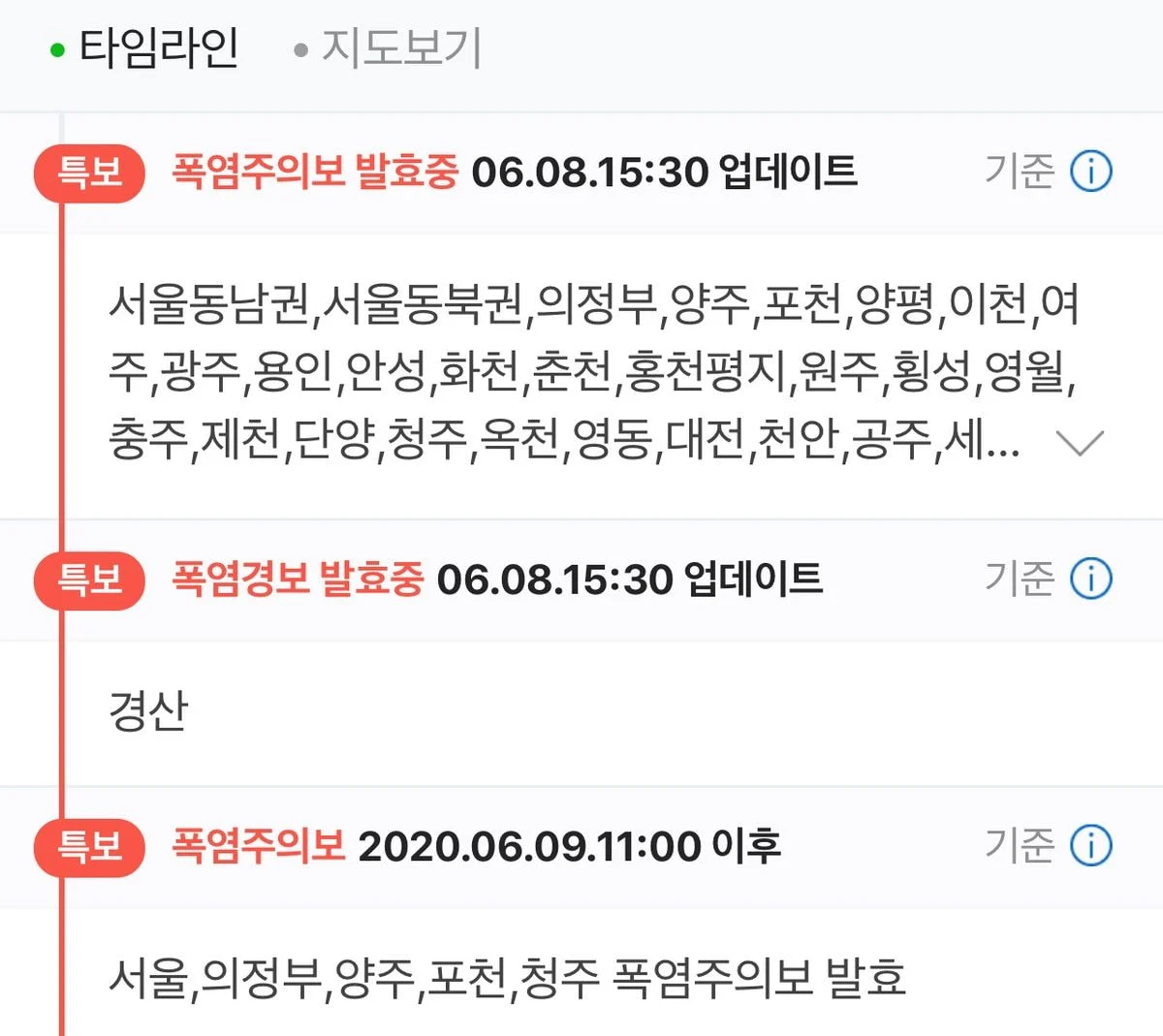Open 기준 info for 폭염주의보 2020.06.09.11:00 이후
This screenshot has width=1163, height=1036.
coord(1090,846)
